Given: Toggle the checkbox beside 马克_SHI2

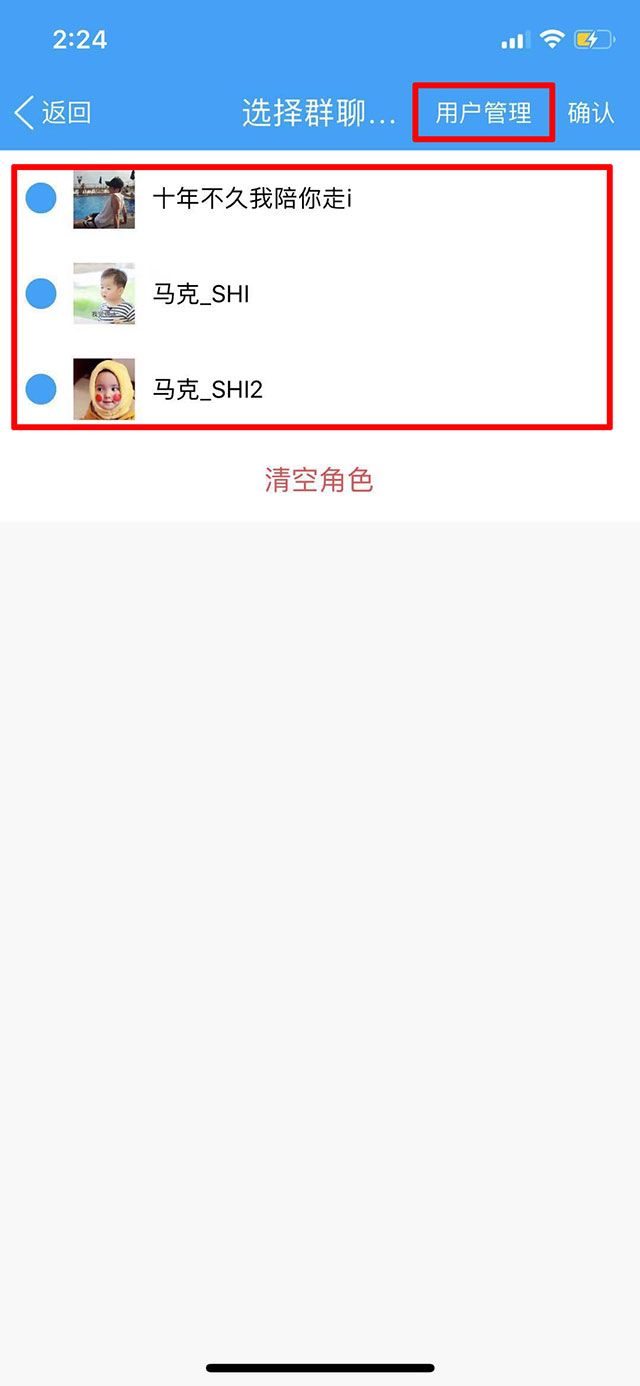Looking at the screenshot, I should point(41,388).
